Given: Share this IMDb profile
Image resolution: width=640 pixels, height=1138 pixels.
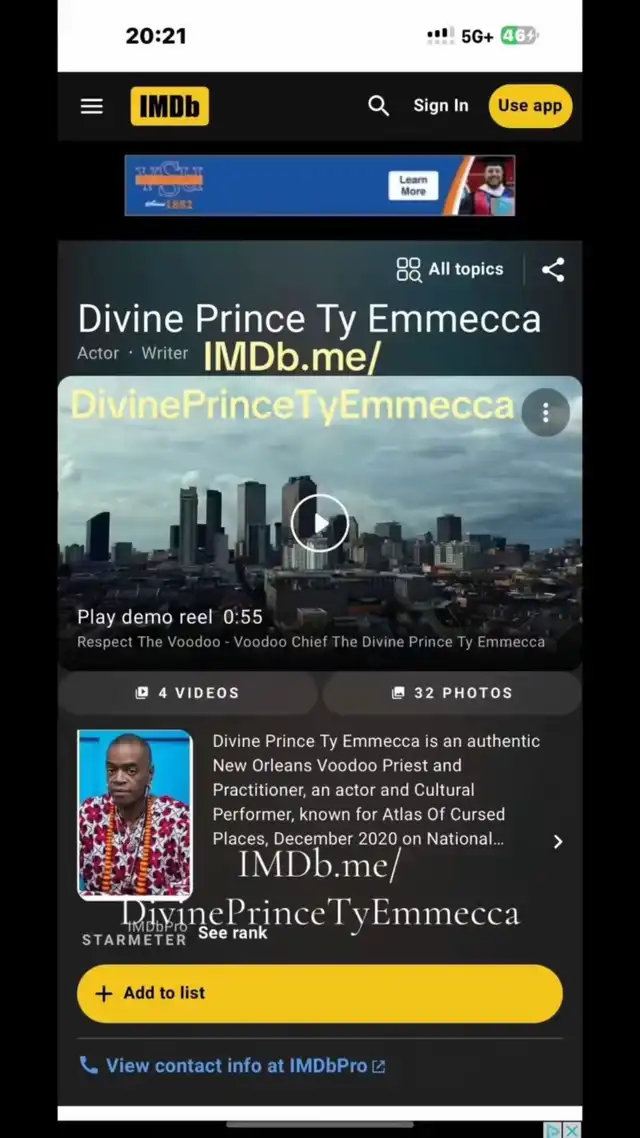Looking at the screenshot, I should [553, 270].
